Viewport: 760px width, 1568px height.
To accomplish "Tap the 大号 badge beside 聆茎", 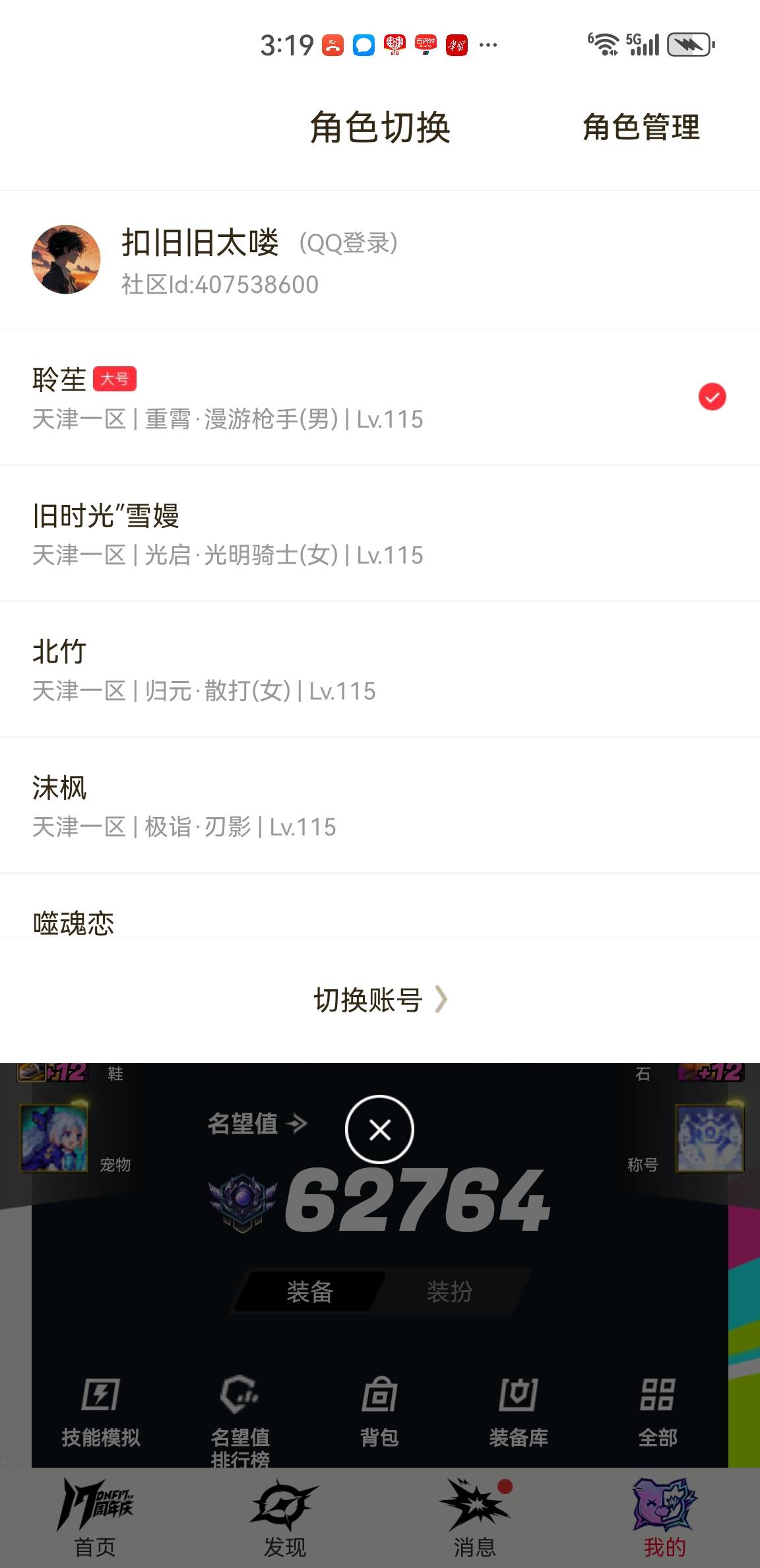I will (x=116, y=380).
